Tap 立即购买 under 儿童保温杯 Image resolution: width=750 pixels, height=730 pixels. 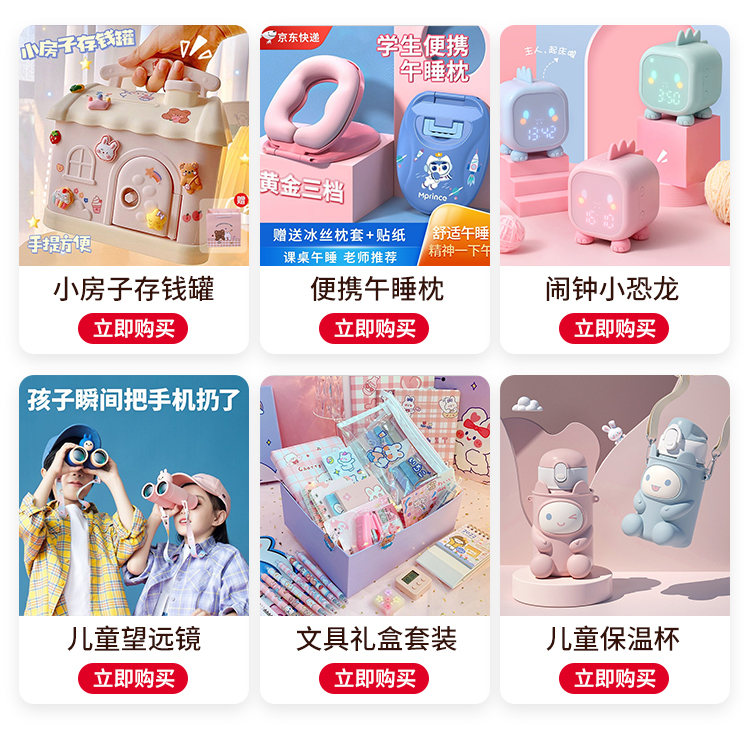pyautogui.click(x=614, y=678)
